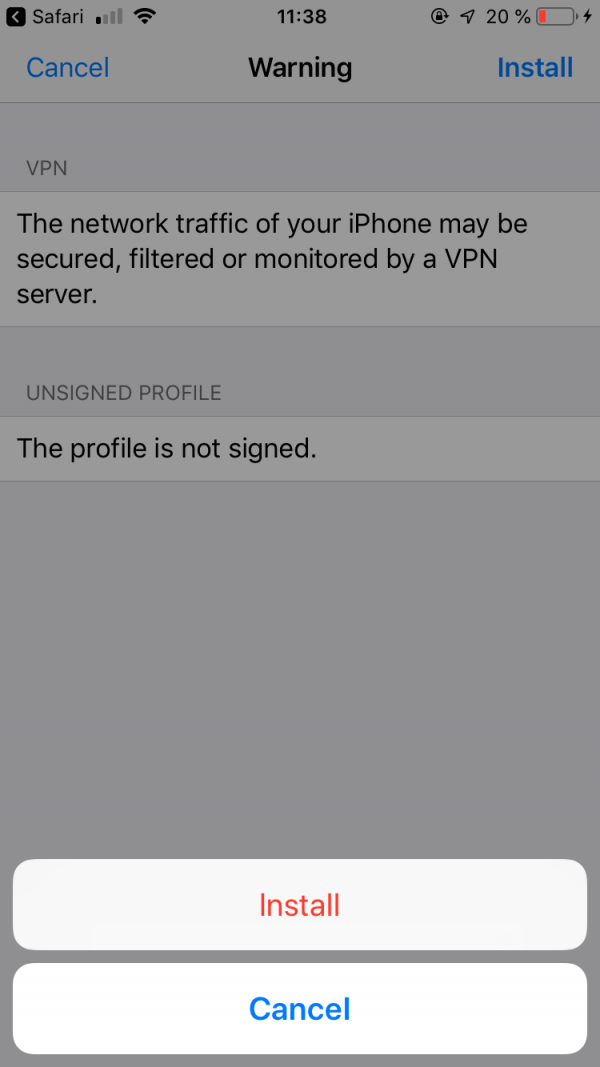
Task: Cancel in the bottom action sheet
Action: [x=299, y=1008]
